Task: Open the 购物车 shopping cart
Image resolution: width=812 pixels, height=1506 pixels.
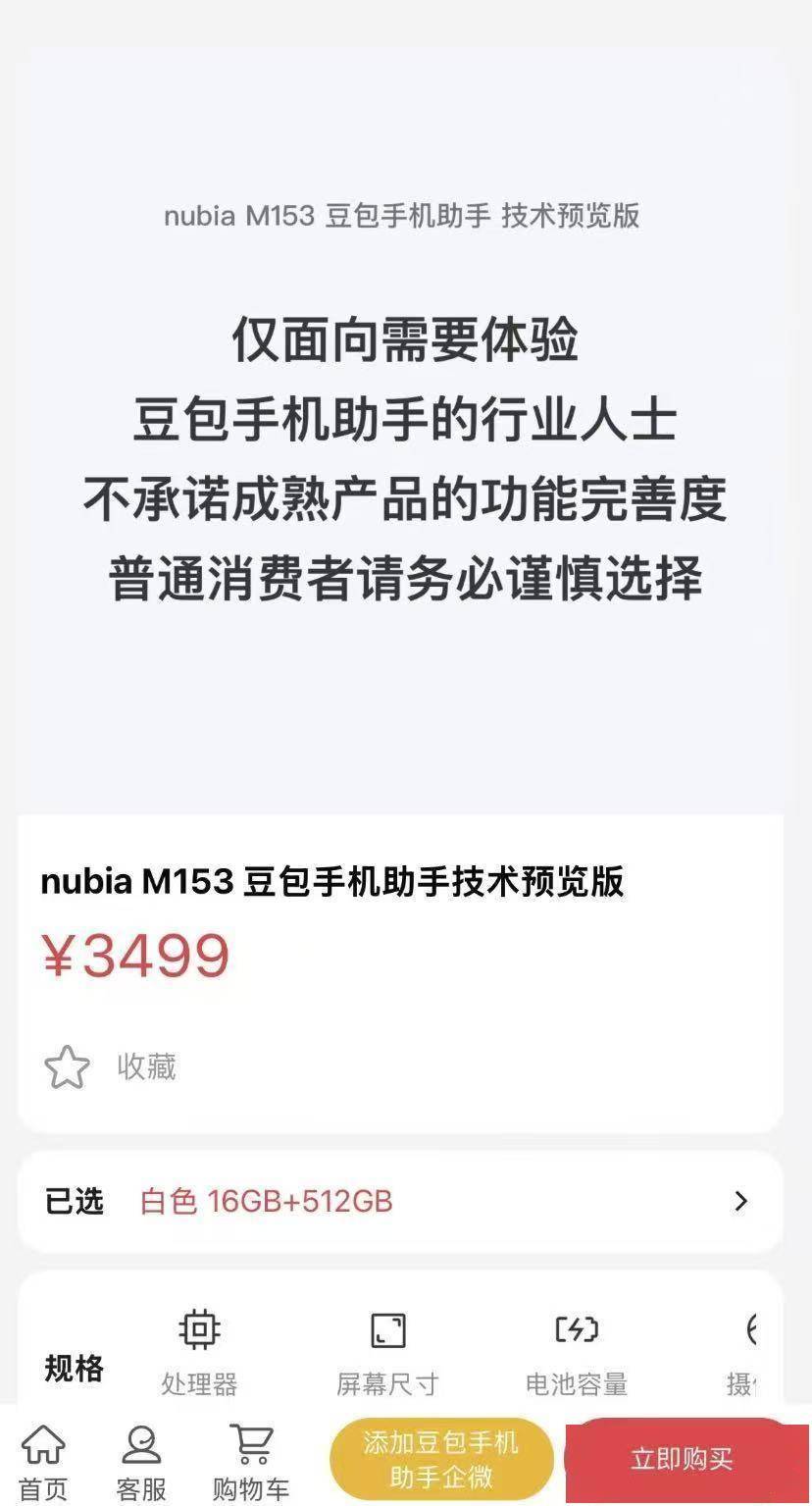Action: pyautogui.click(x=251, y=1463)
